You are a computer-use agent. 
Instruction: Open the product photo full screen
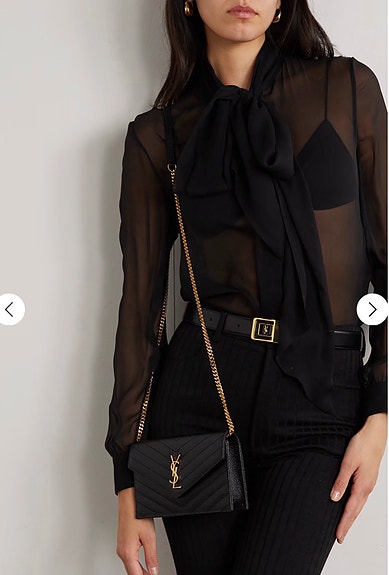pyautogui.click(x=194, y=288)
